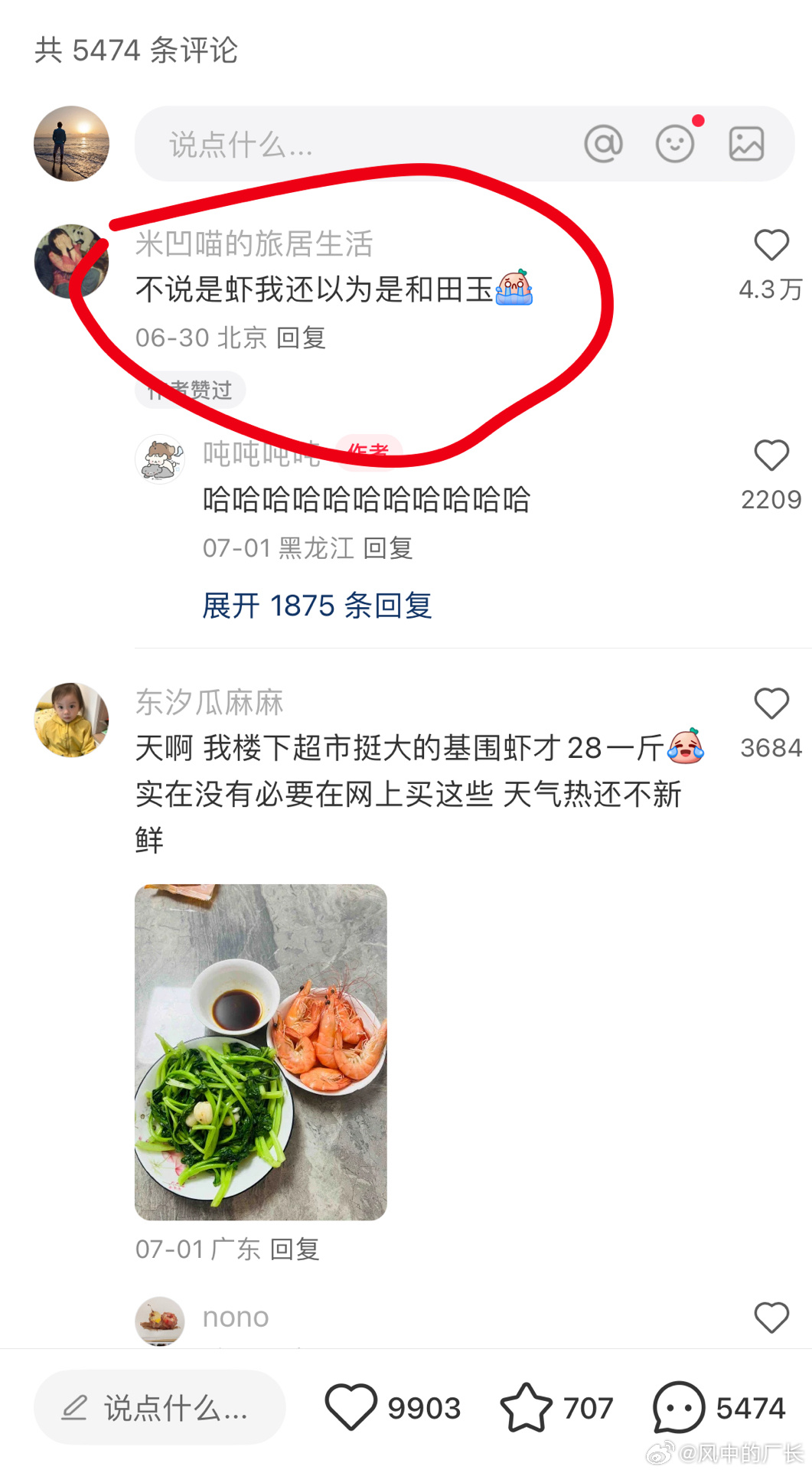This screenshot has height=1473, width=812.
Task: Tap the @ mention icon
Action: coord(603,144)
